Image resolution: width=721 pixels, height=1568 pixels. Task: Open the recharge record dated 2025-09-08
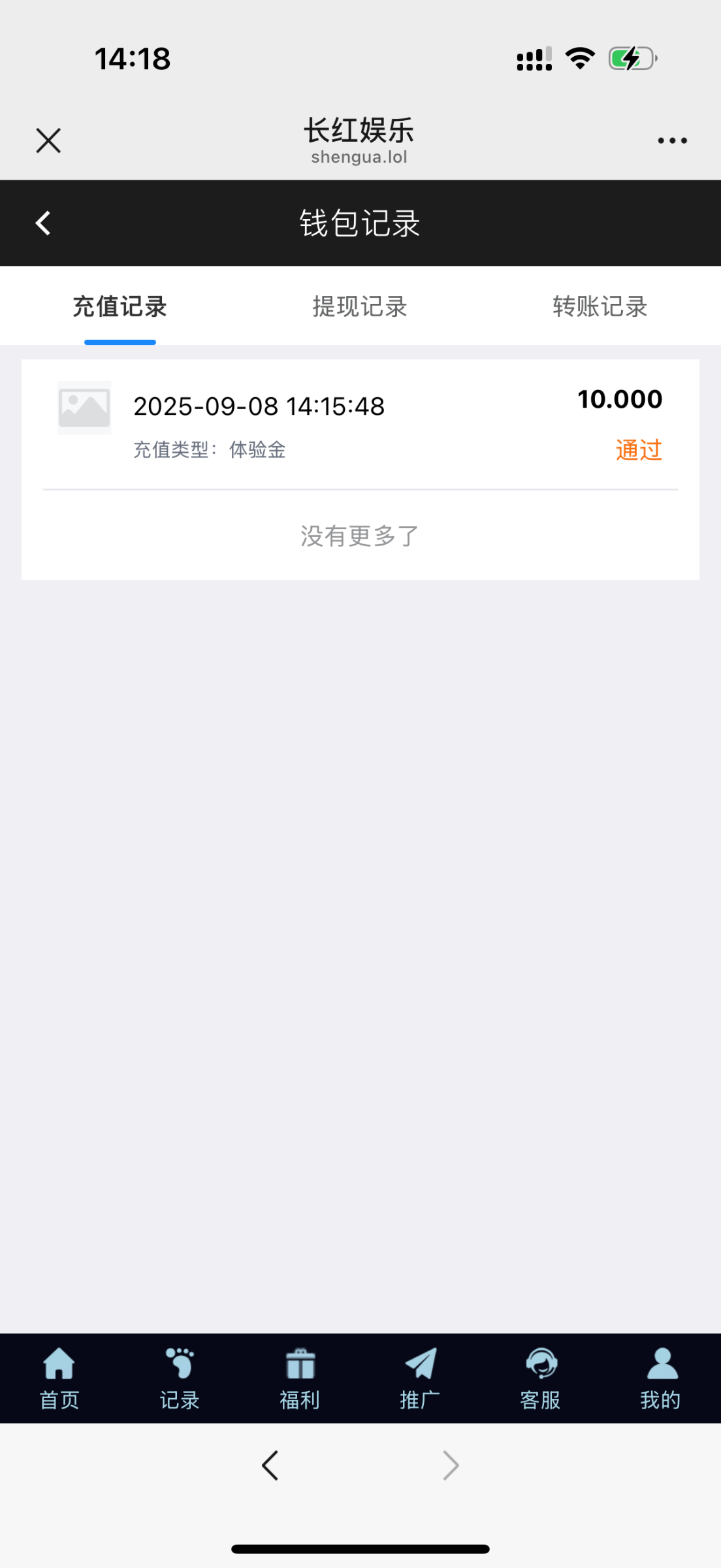(259, 406)
